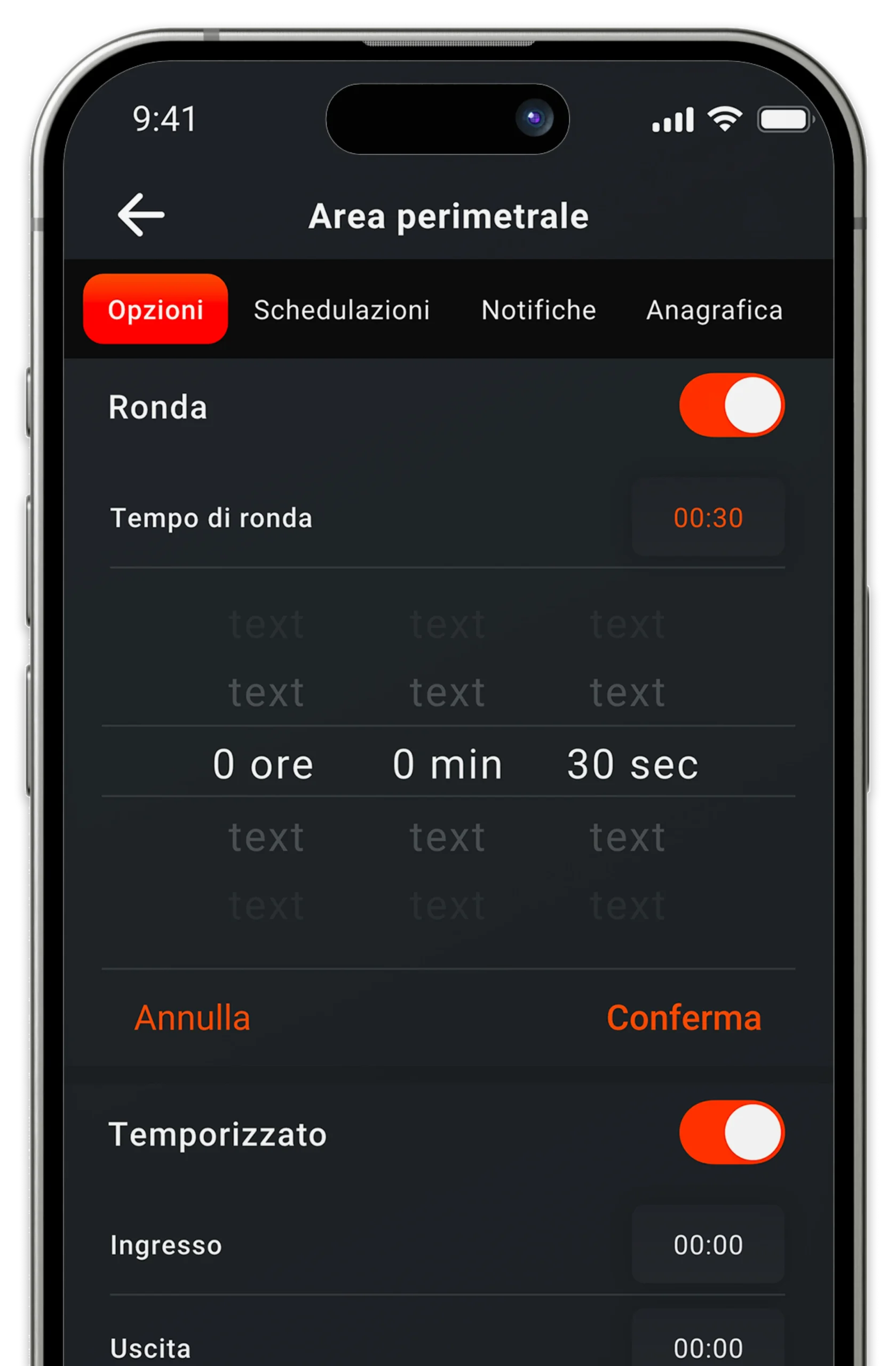Open the Ingresso time field

(708, 1245)
